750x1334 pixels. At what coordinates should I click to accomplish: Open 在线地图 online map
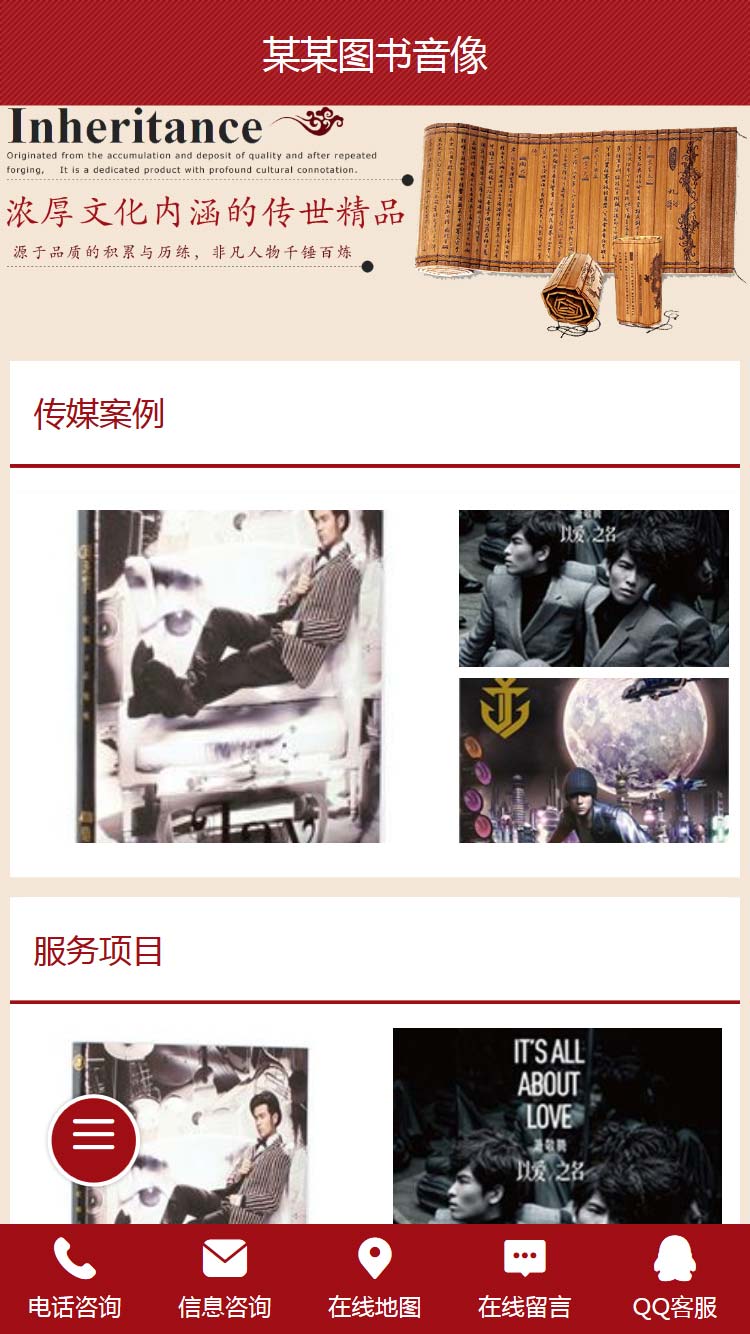tap(375, 1279)
